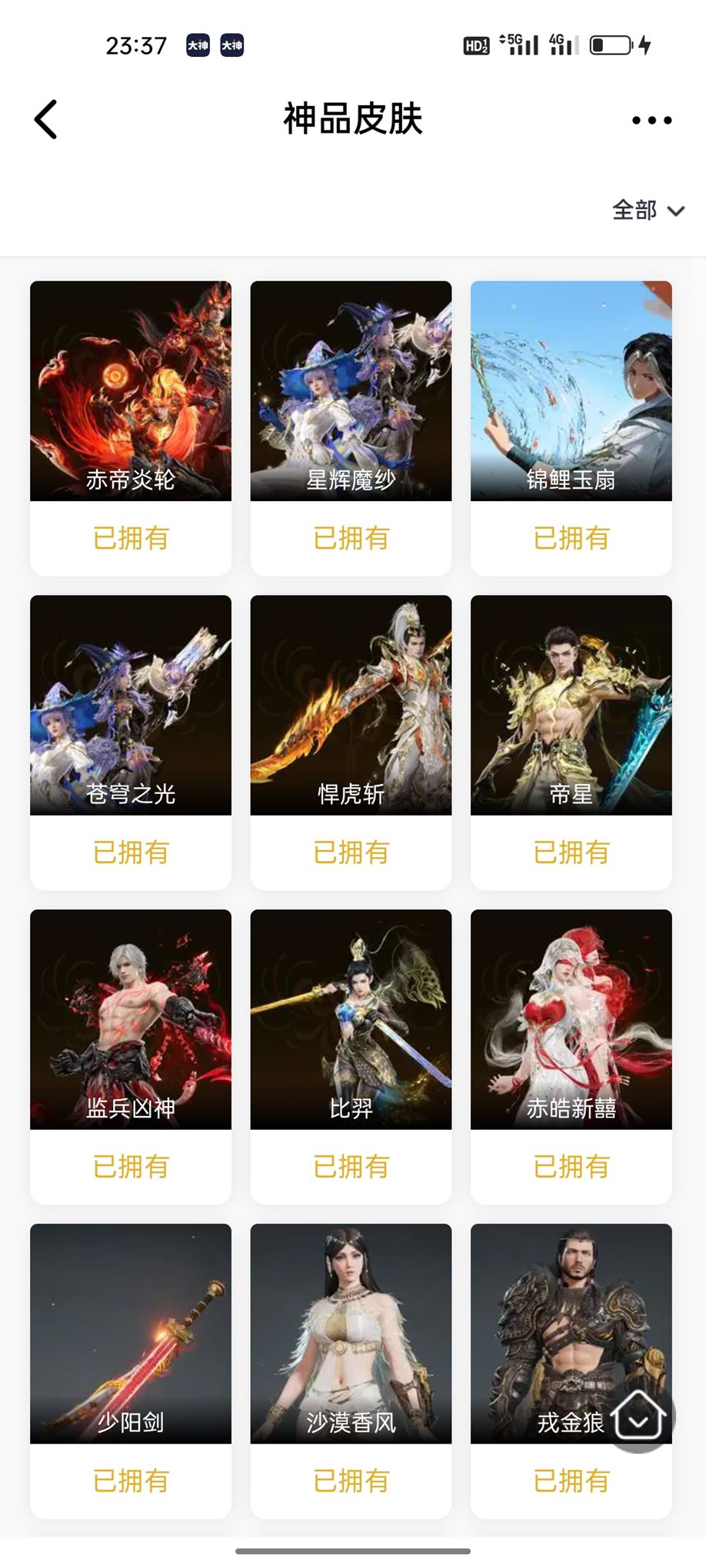Tap the floating home button
The width and height of the screenshot is (706, 1568).
tap(638, 1416)
